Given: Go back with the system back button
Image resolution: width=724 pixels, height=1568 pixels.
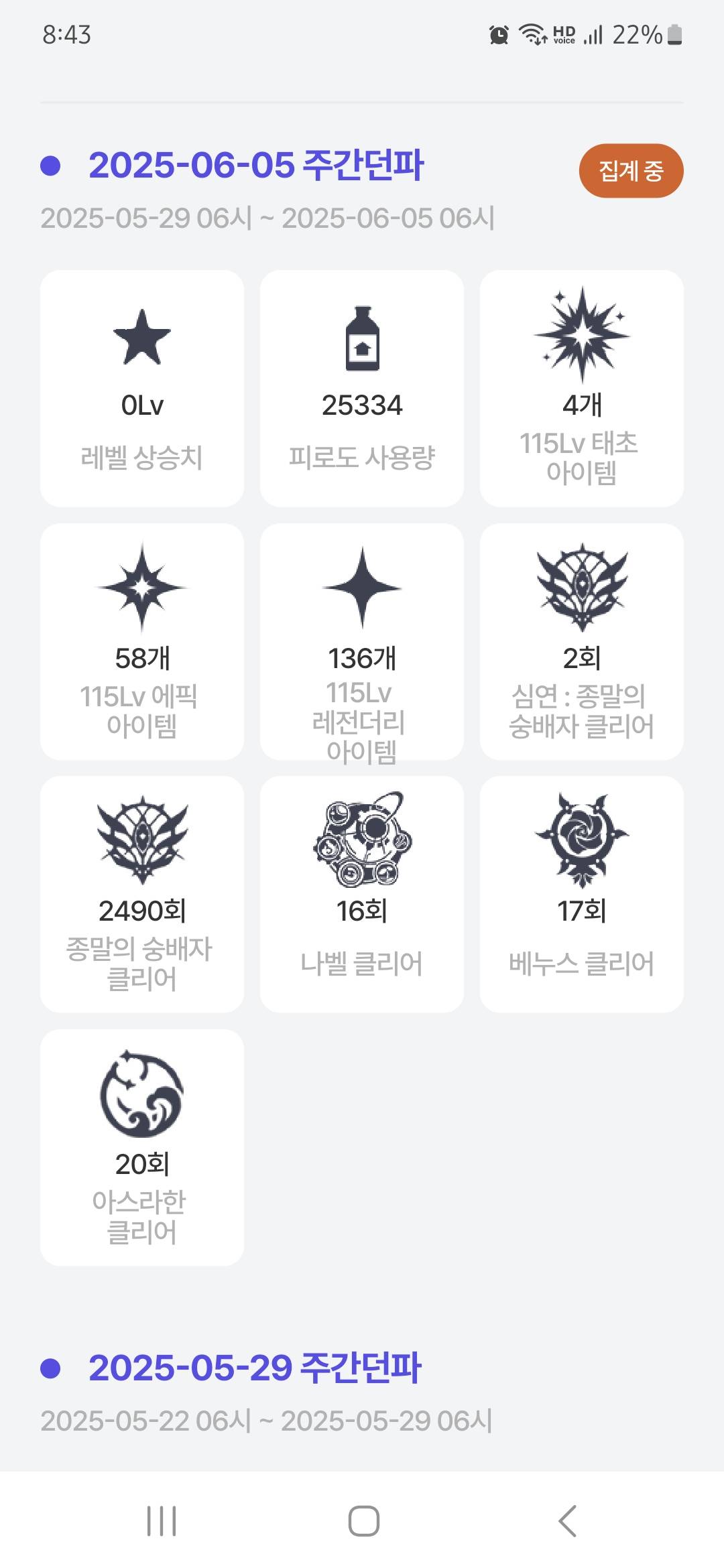Looking at the screenshot, I should click(567, 1521).
